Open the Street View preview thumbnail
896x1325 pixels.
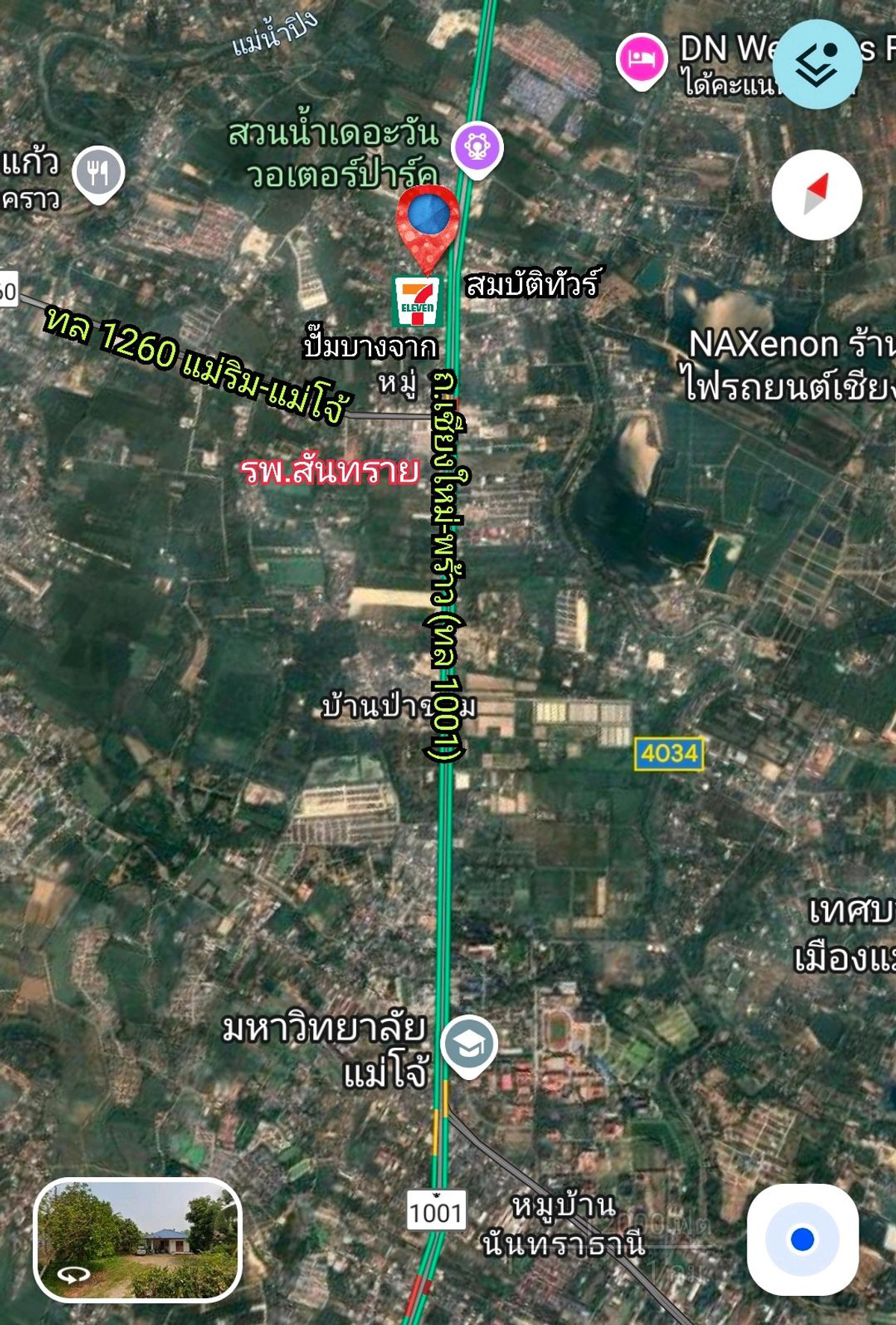coord(138,1239)
